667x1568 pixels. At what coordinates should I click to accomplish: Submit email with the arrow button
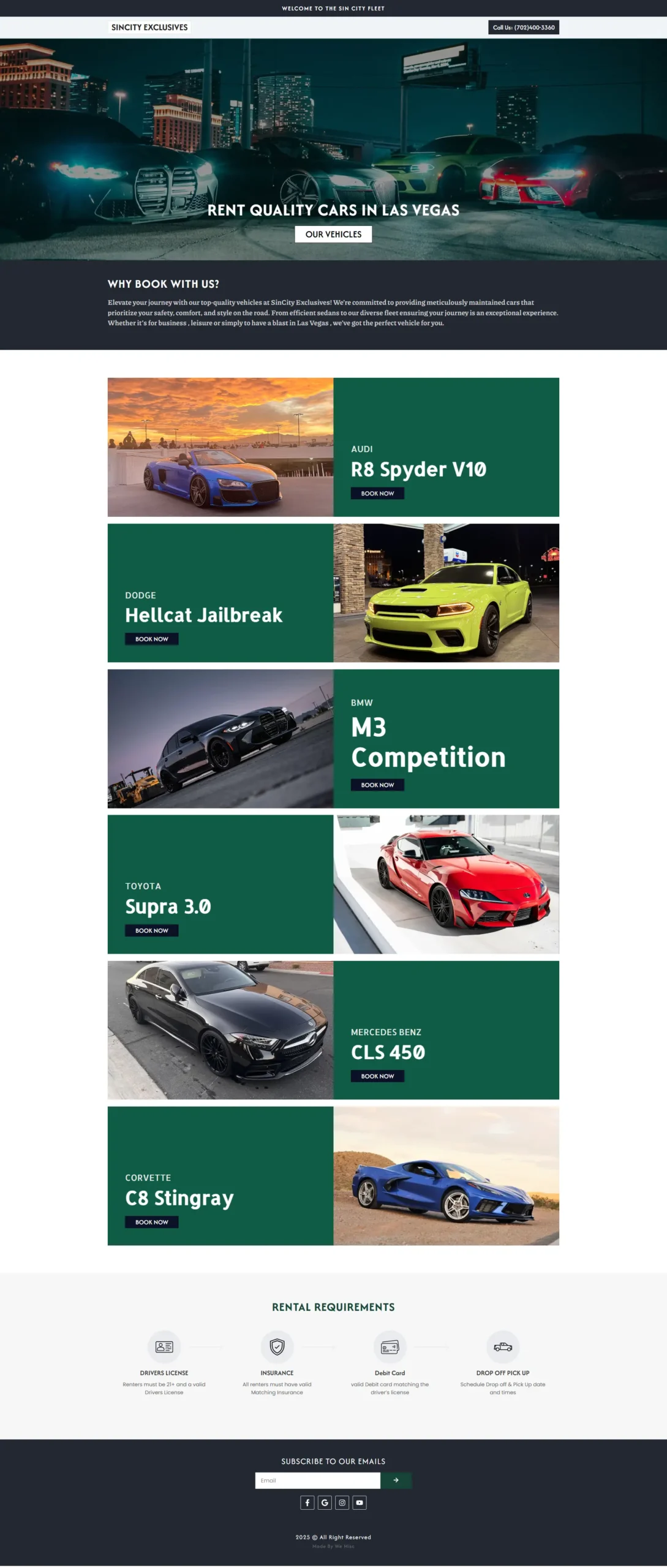pos(396,1480)
